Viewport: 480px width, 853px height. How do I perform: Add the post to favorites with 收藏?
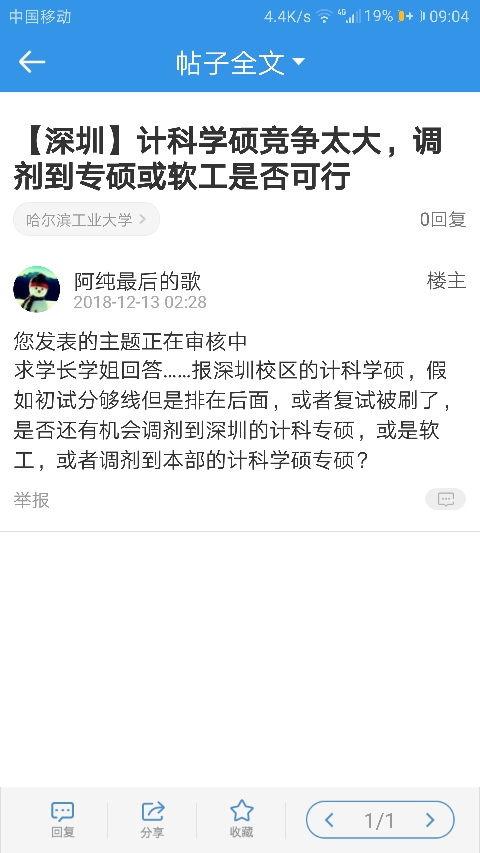pyautogui.click(x=241, y=819)
